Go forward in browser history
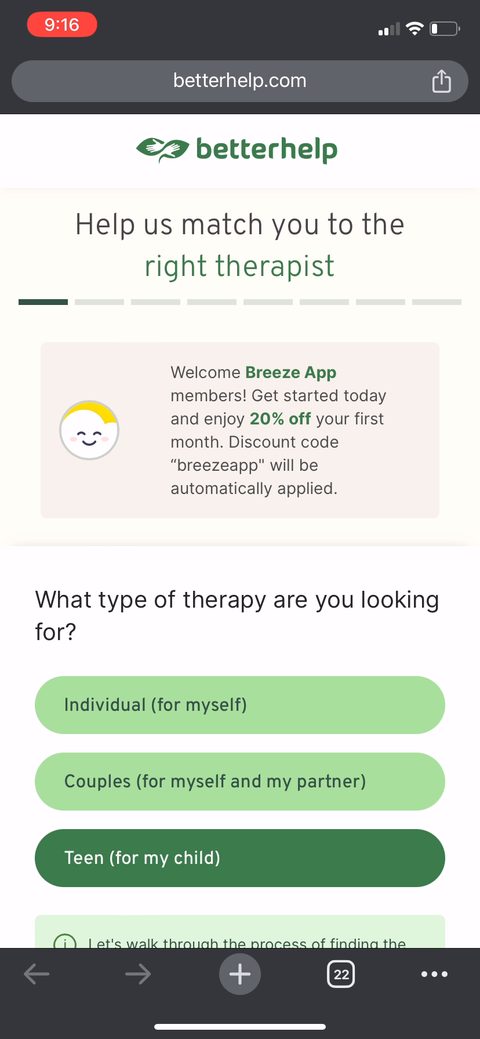The image size is (480, 1039). pyautogui.click(x=138, y=974)
